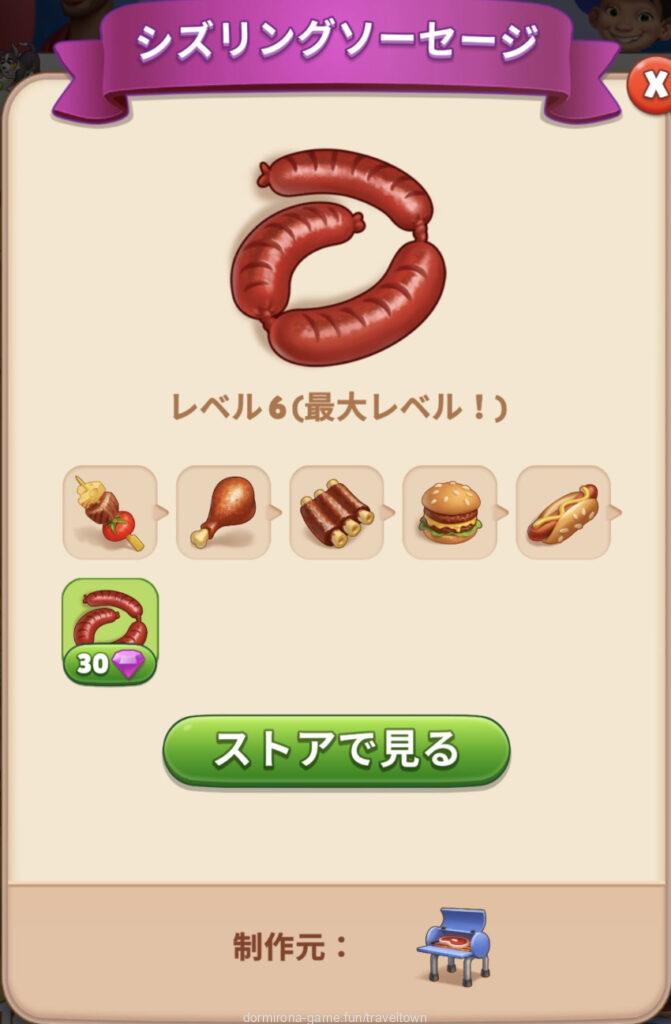Close the sizzling sausage dialog
The width and height of the screenshot is (671, 1024).
pyautogui.click(x=653, y=88)
